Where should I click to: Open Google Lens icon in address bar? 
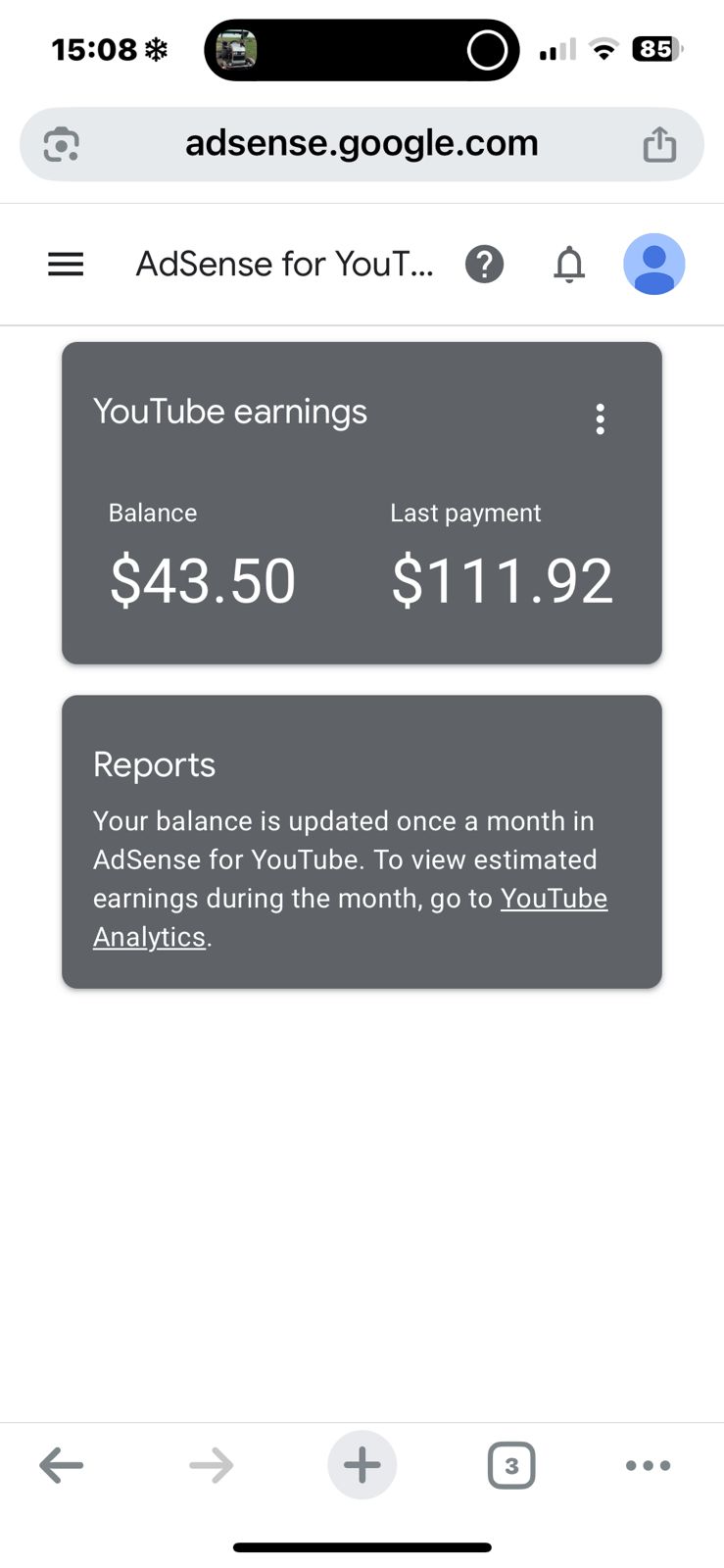coord(62,145)
